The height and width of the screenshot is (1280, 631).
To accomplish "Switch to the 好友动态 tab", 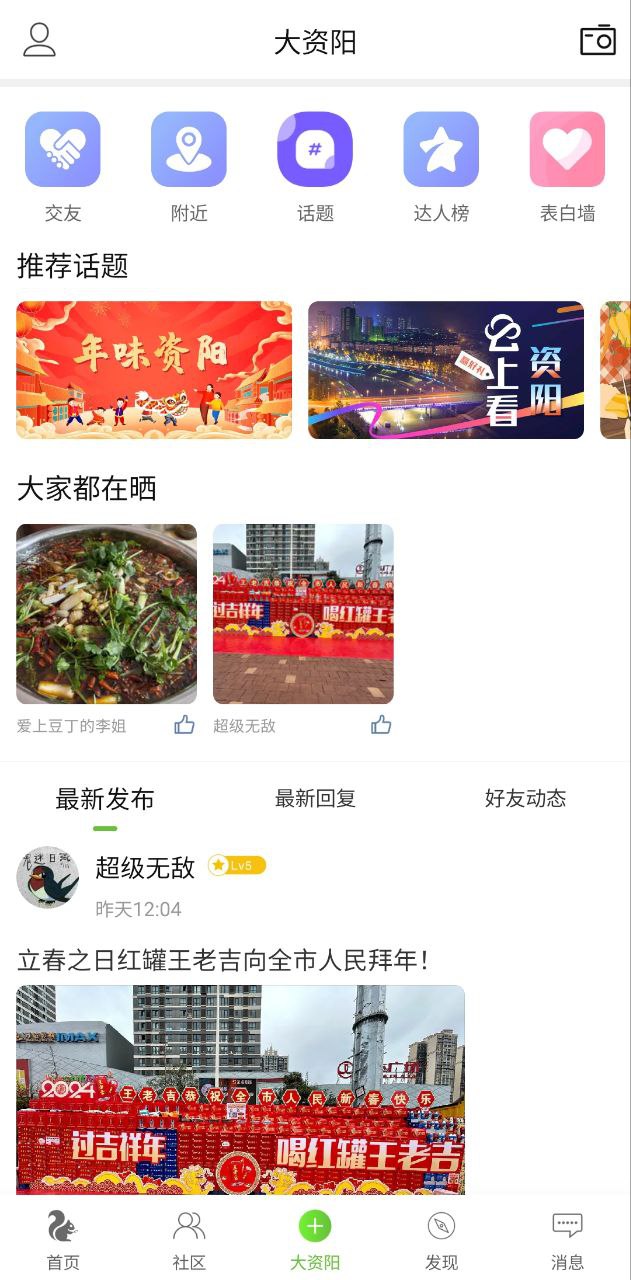I will (525, 798).
